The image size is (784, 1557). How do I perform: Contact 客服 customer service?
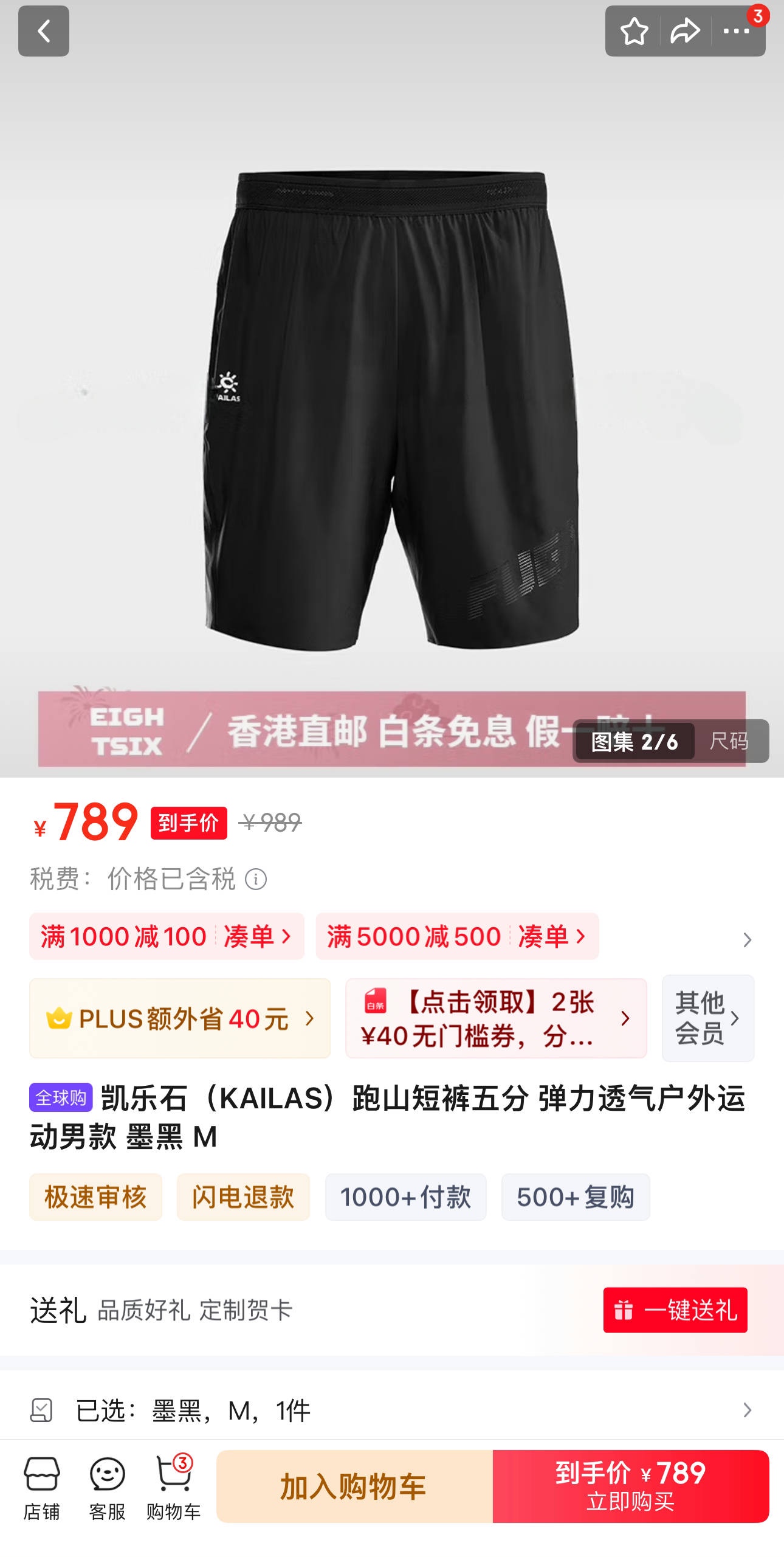(108, 1489)
